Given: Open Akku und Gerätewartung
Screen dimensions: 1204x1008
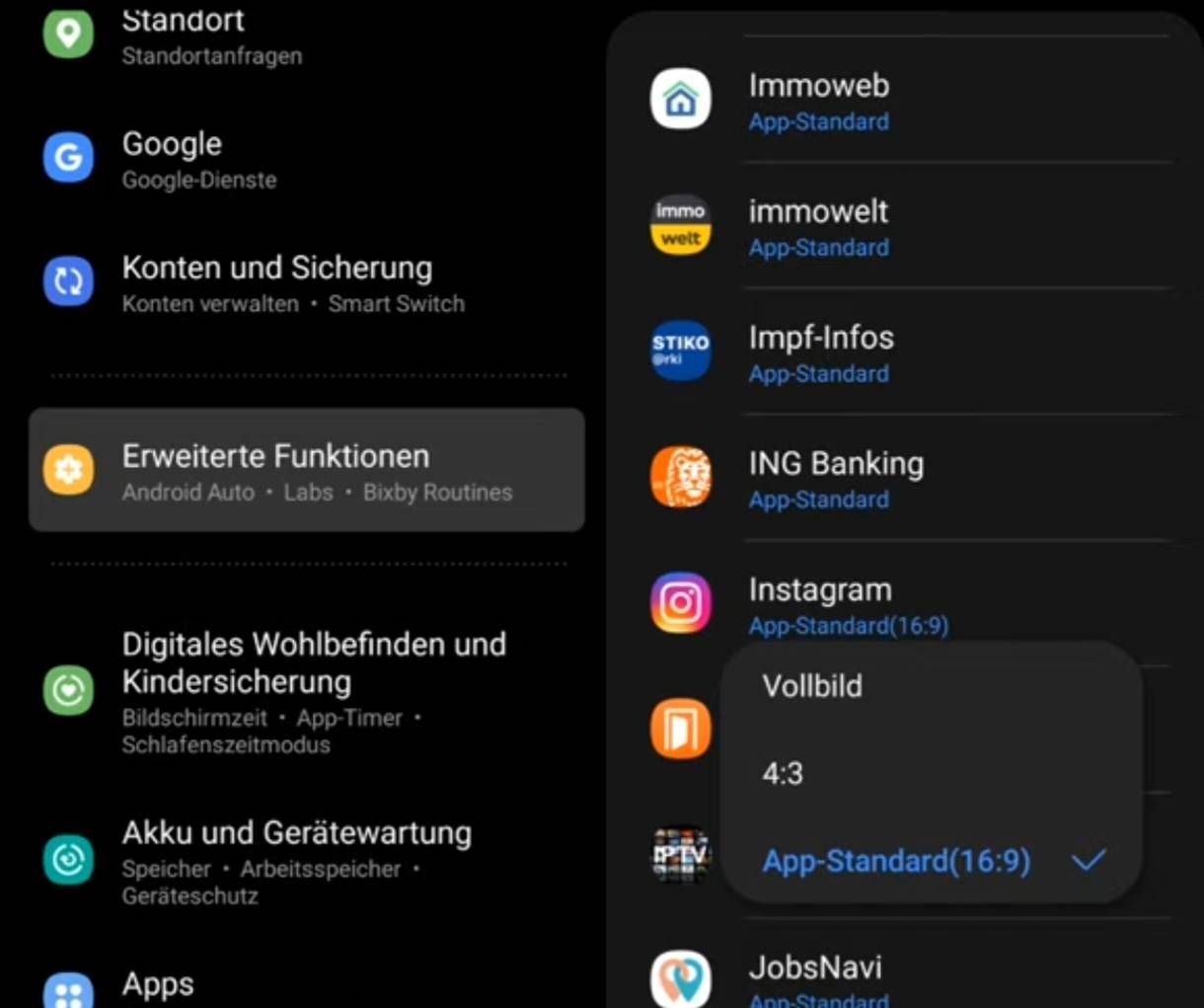Looking at the screenshot, I should [296, 861].
